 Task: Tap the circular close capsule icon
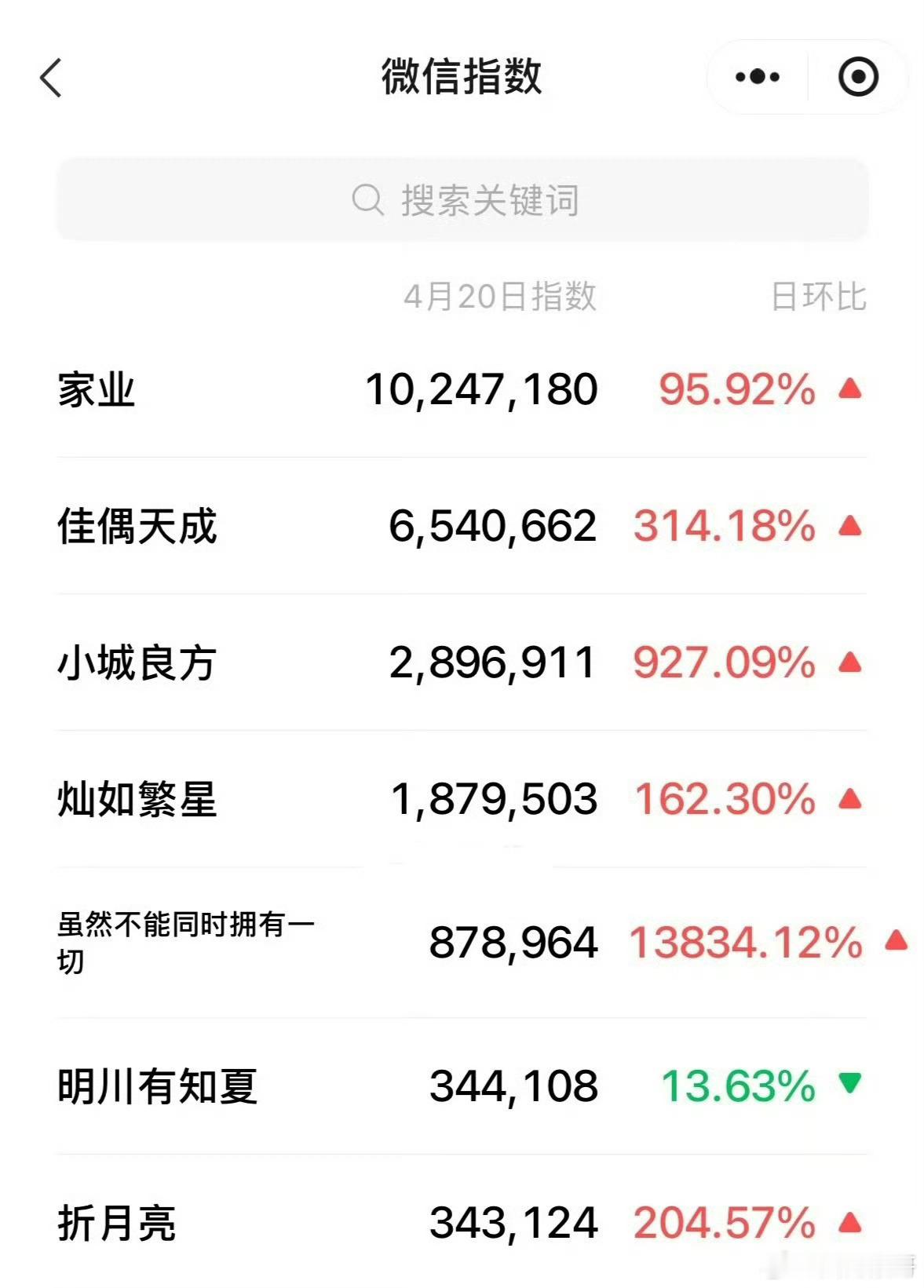click(860, 75)
